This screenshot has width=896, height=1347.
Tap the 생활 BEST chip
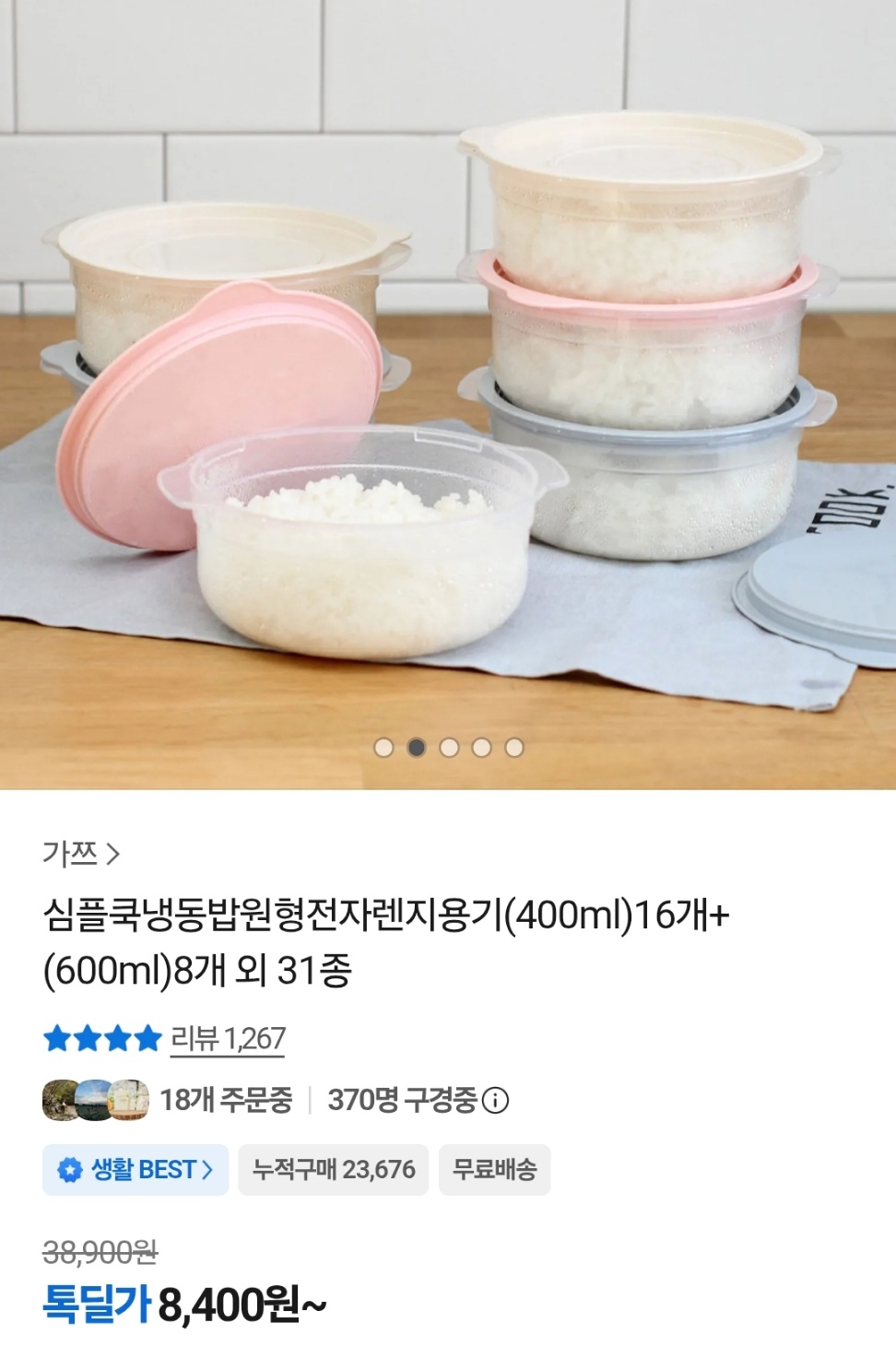click(x=136, y=1170)
